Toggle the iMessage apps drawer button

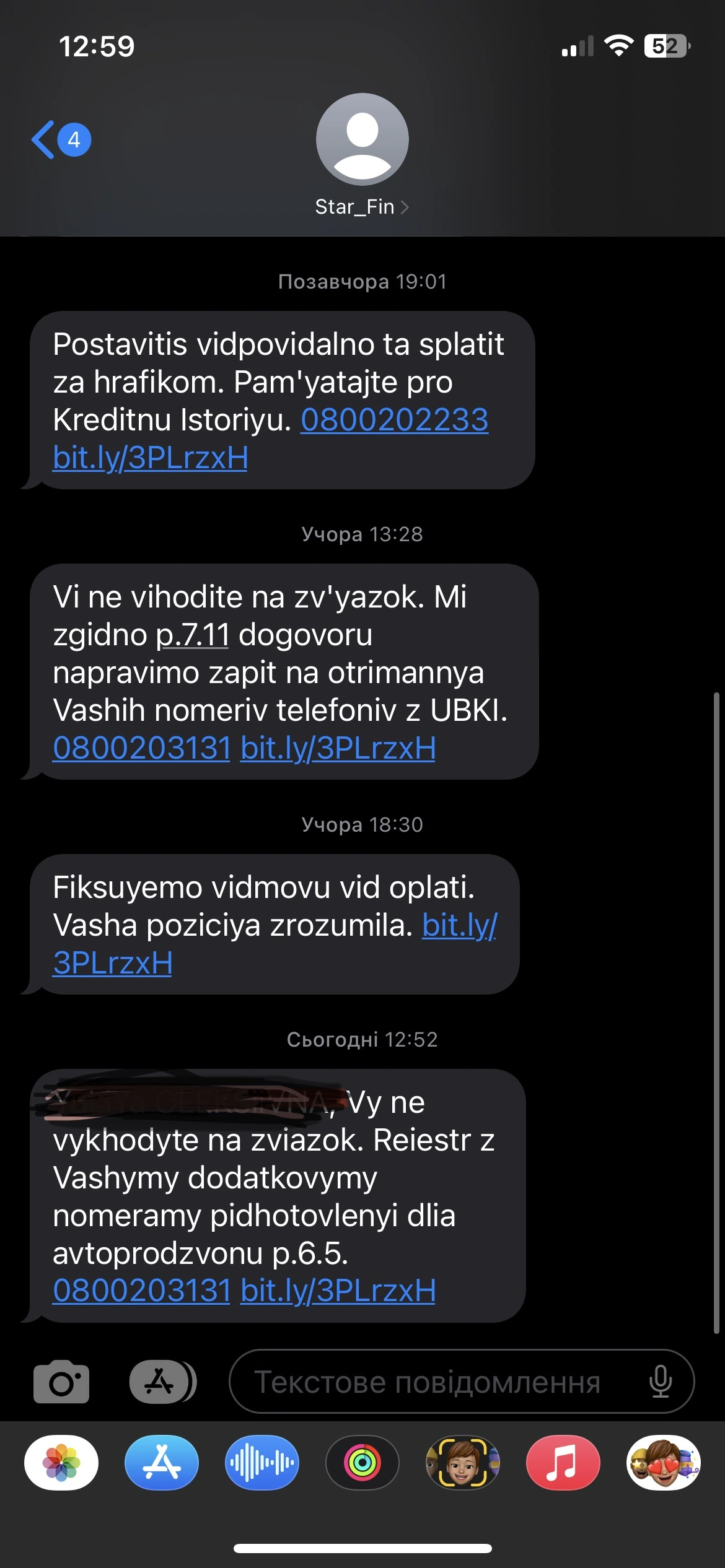click(161, 1381)
